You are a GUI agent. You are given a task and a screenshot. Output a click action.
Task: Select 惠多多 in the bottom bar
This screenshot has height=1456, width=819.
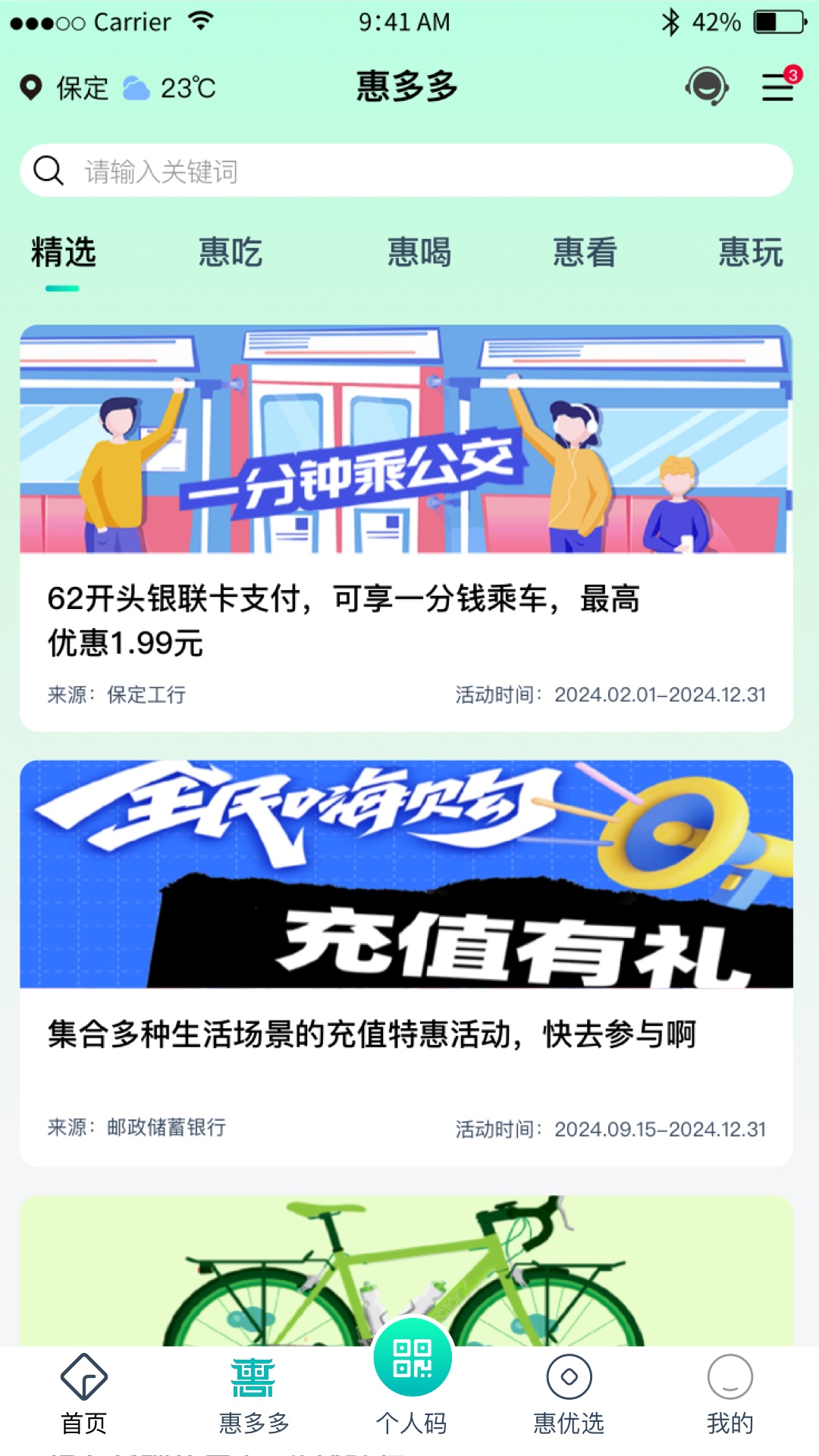(253, 1395)
